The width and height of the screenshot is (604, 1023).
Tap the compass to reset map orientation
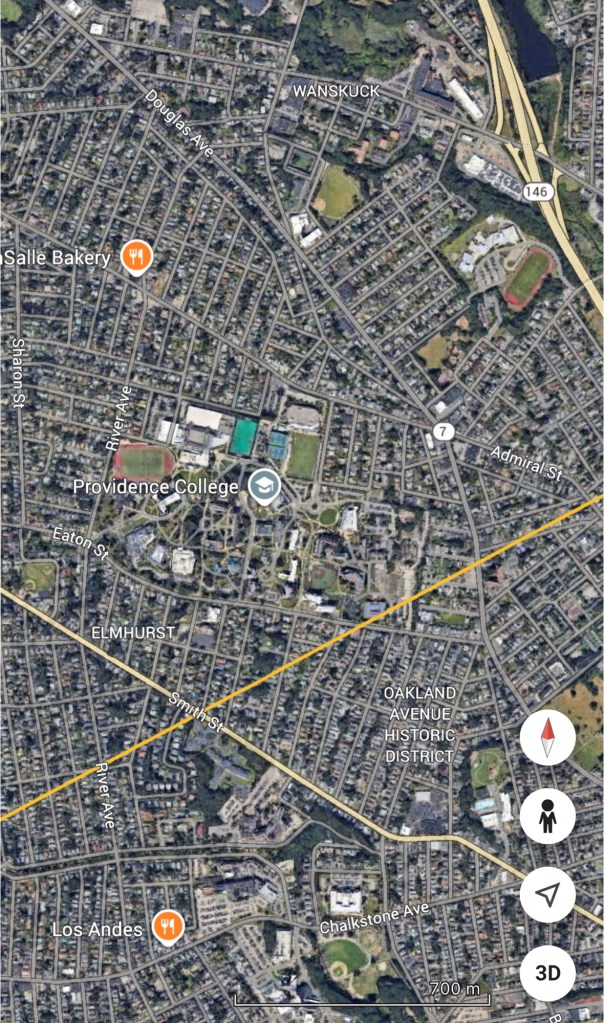pos(547,738)
